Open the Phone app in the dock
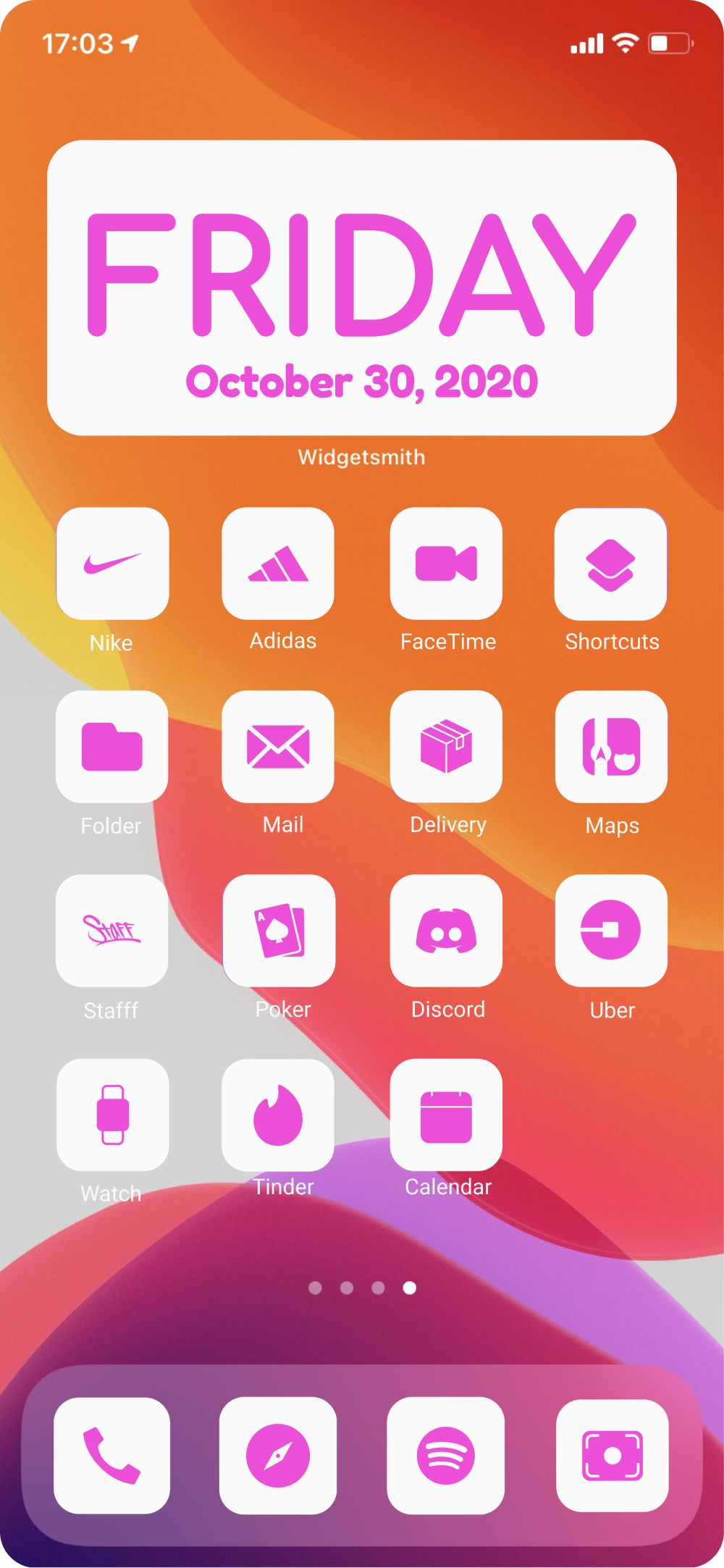Viewport: 724px width, 1568px height. (x=112, y=1456)
